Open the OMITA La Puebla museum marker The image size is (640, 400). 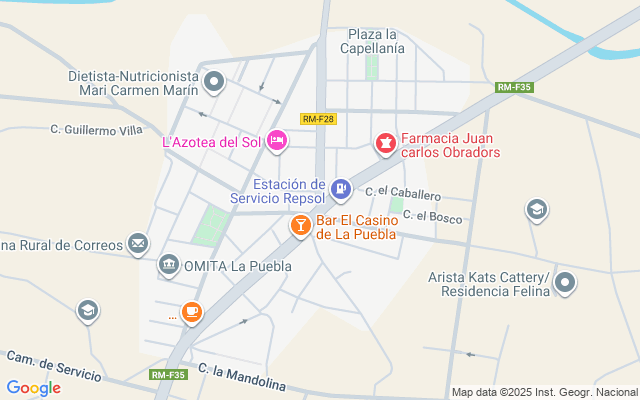point(168,266)
